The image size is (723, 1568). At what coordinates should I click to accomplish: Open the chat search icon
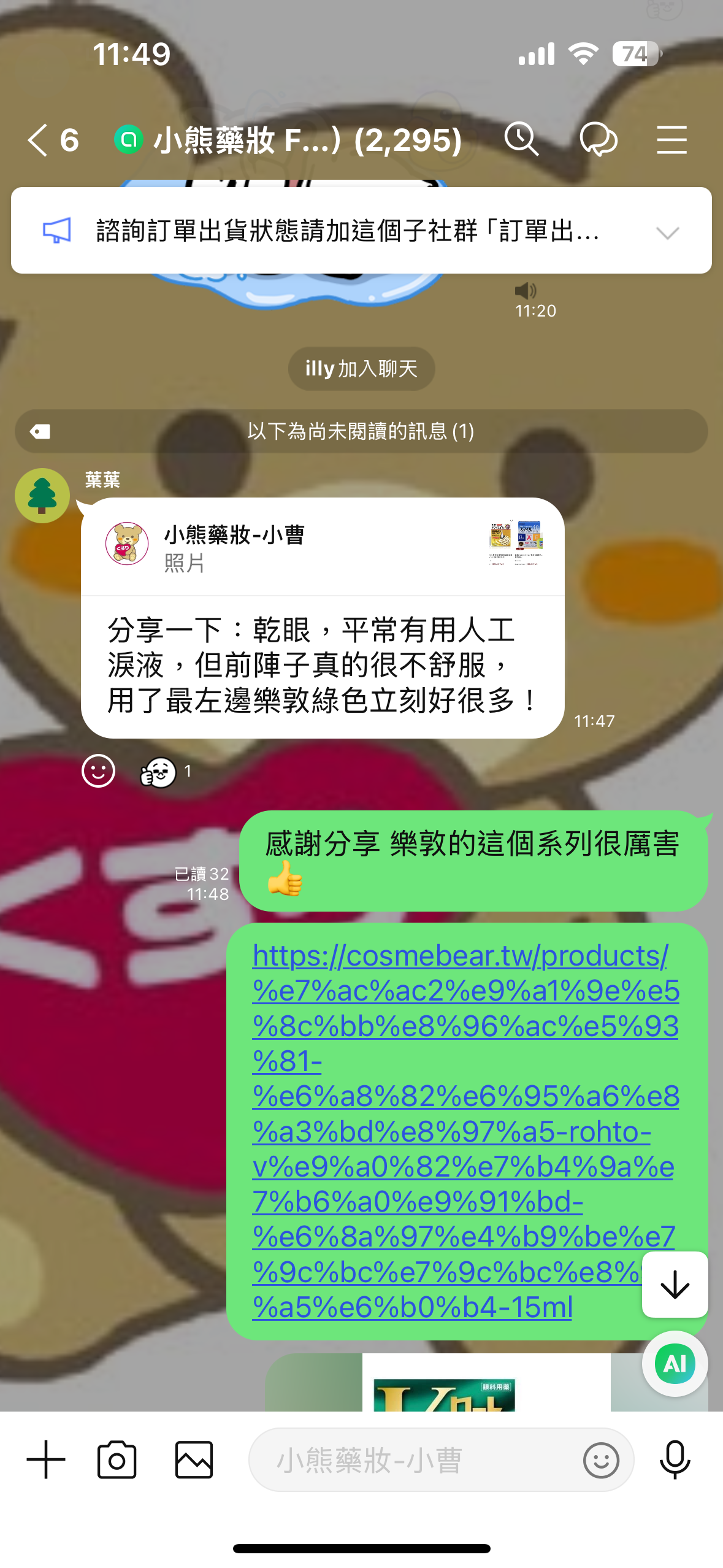pyautogui.click(x=521, y=140)
